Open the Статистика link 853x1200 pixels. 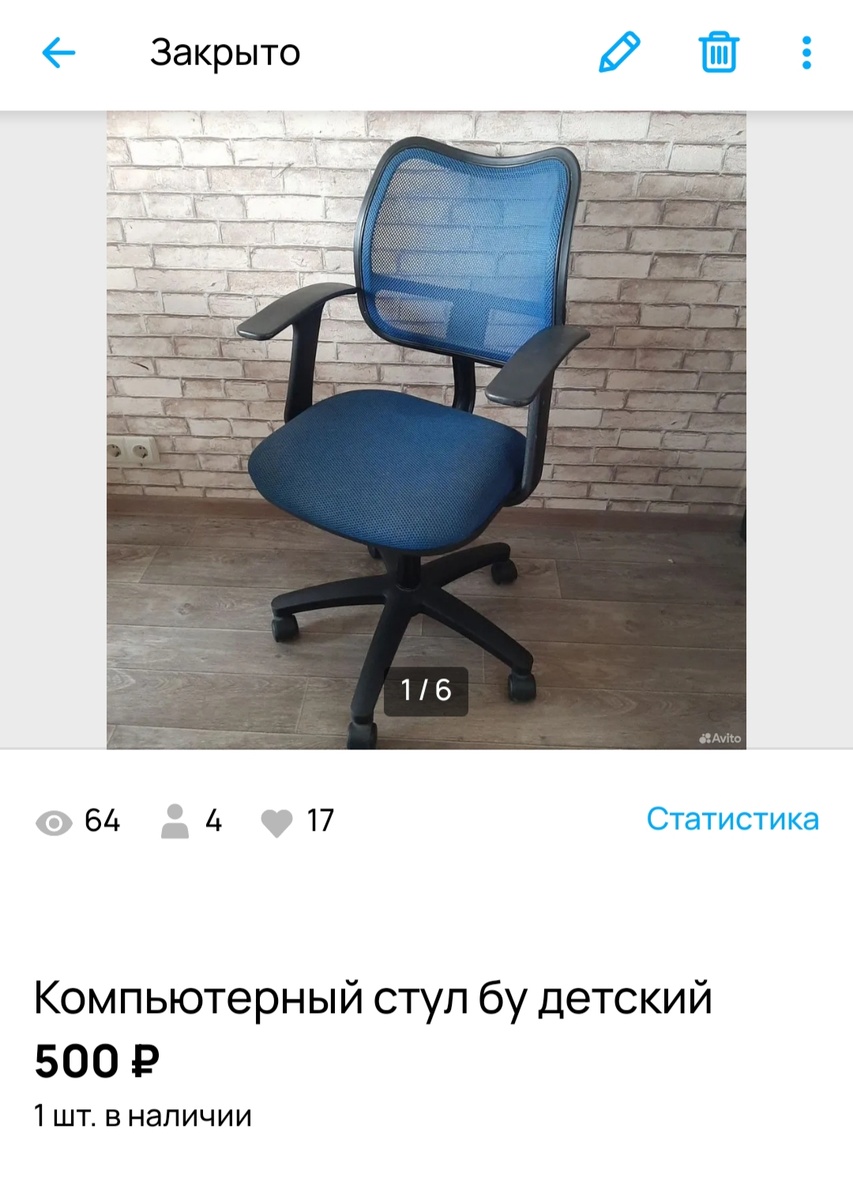(734, 818)
